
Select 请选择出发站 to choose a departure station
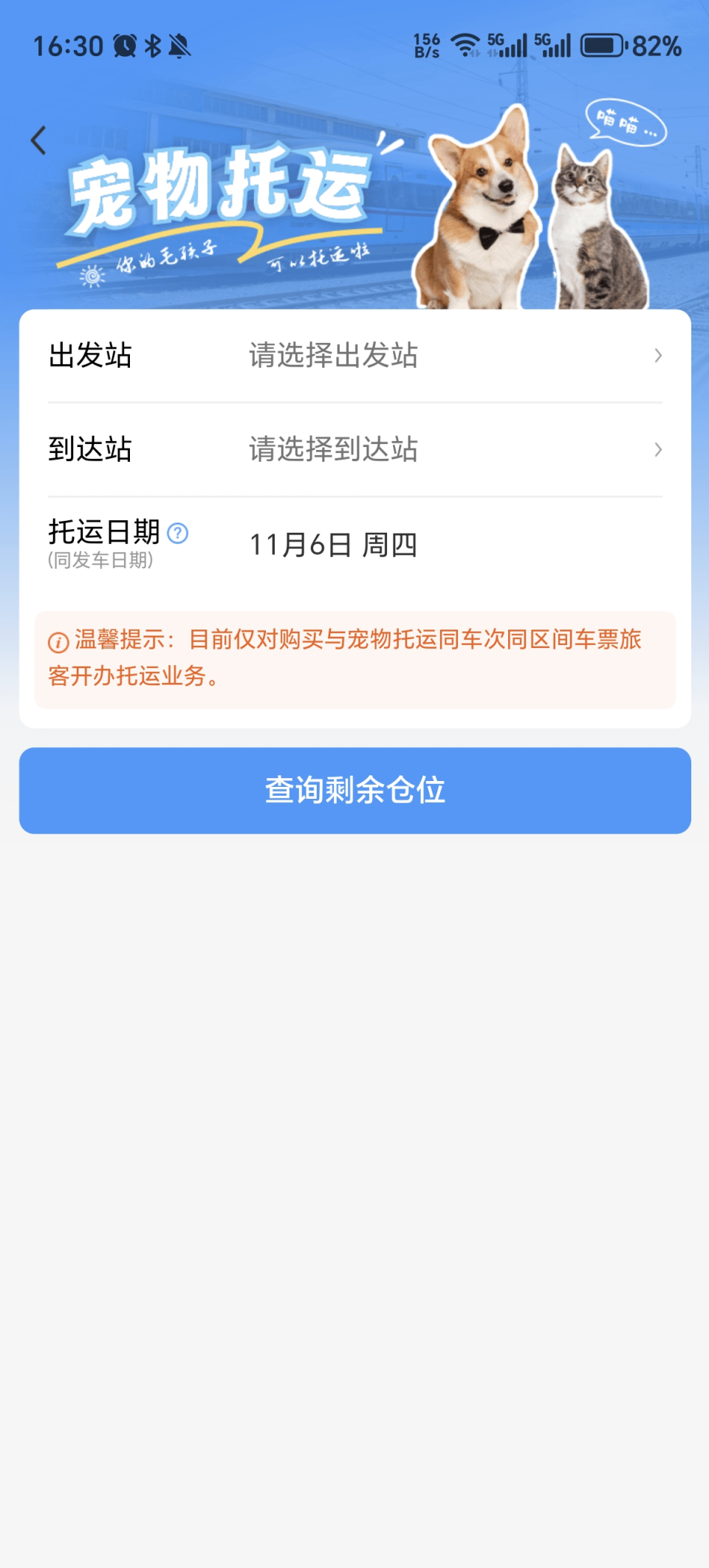333,356
